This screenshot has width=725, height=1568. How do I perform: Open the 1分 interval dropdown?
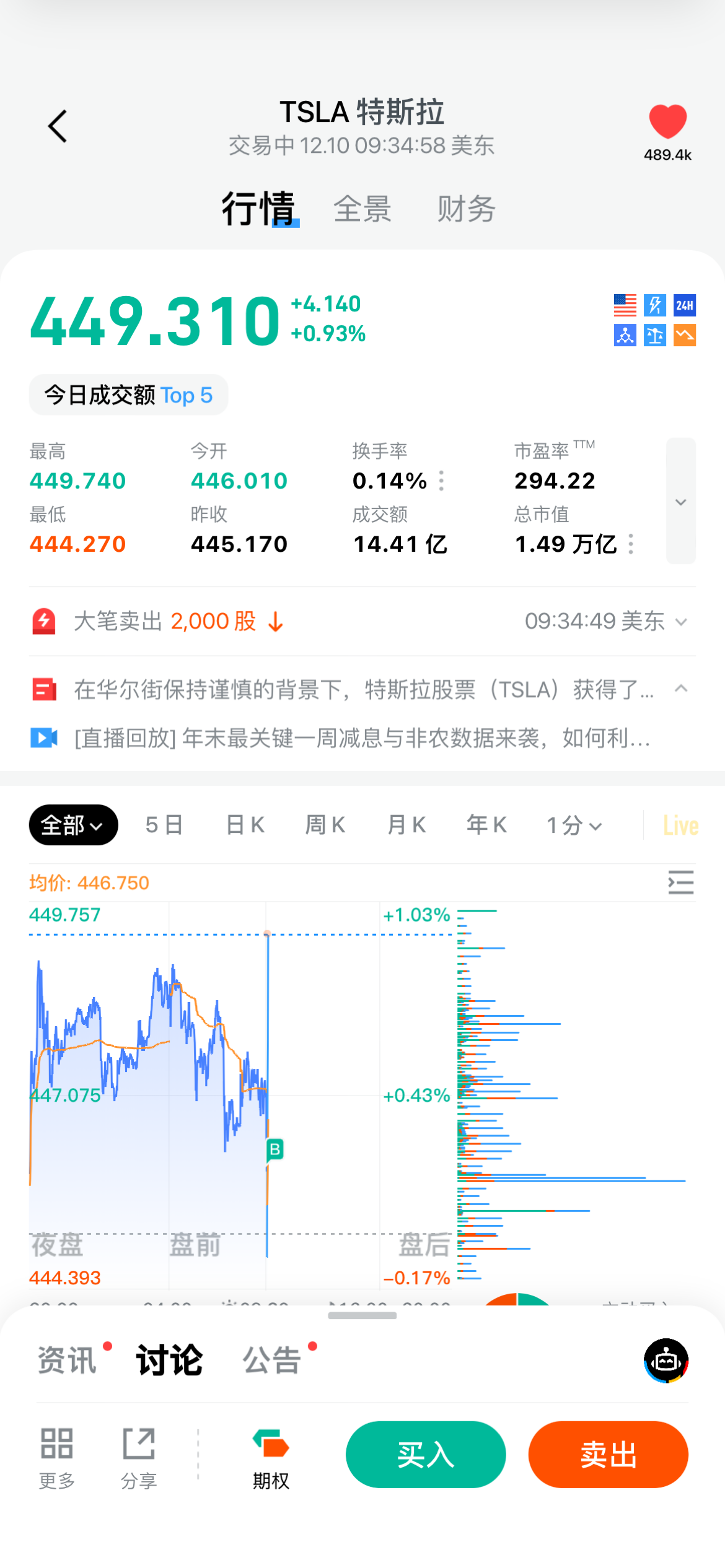[x=574, y=825]
